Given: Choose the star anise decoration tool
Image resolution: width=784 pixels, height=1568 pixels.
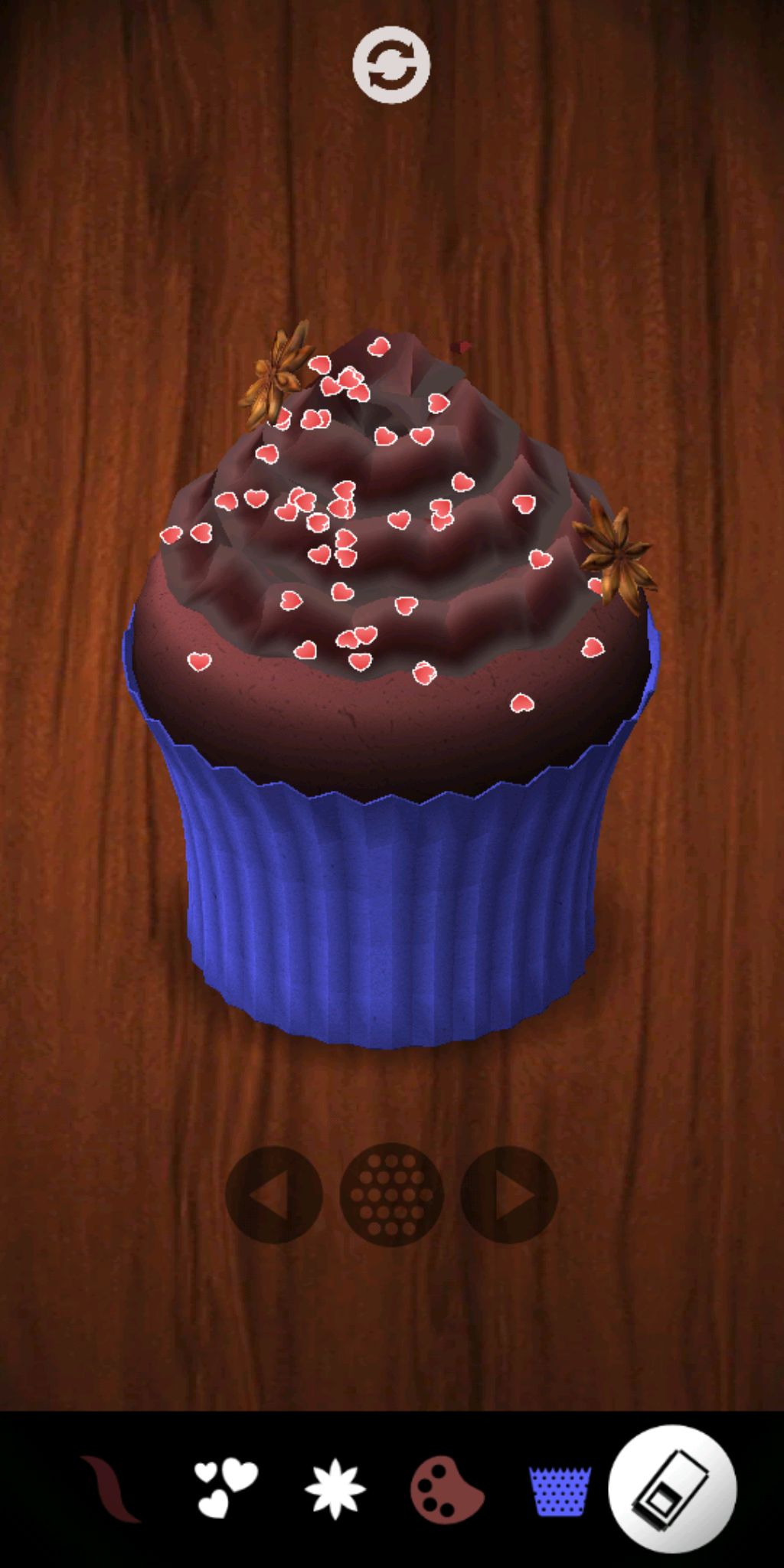Looking at the screenshot, I should [x=335, y=1489].
